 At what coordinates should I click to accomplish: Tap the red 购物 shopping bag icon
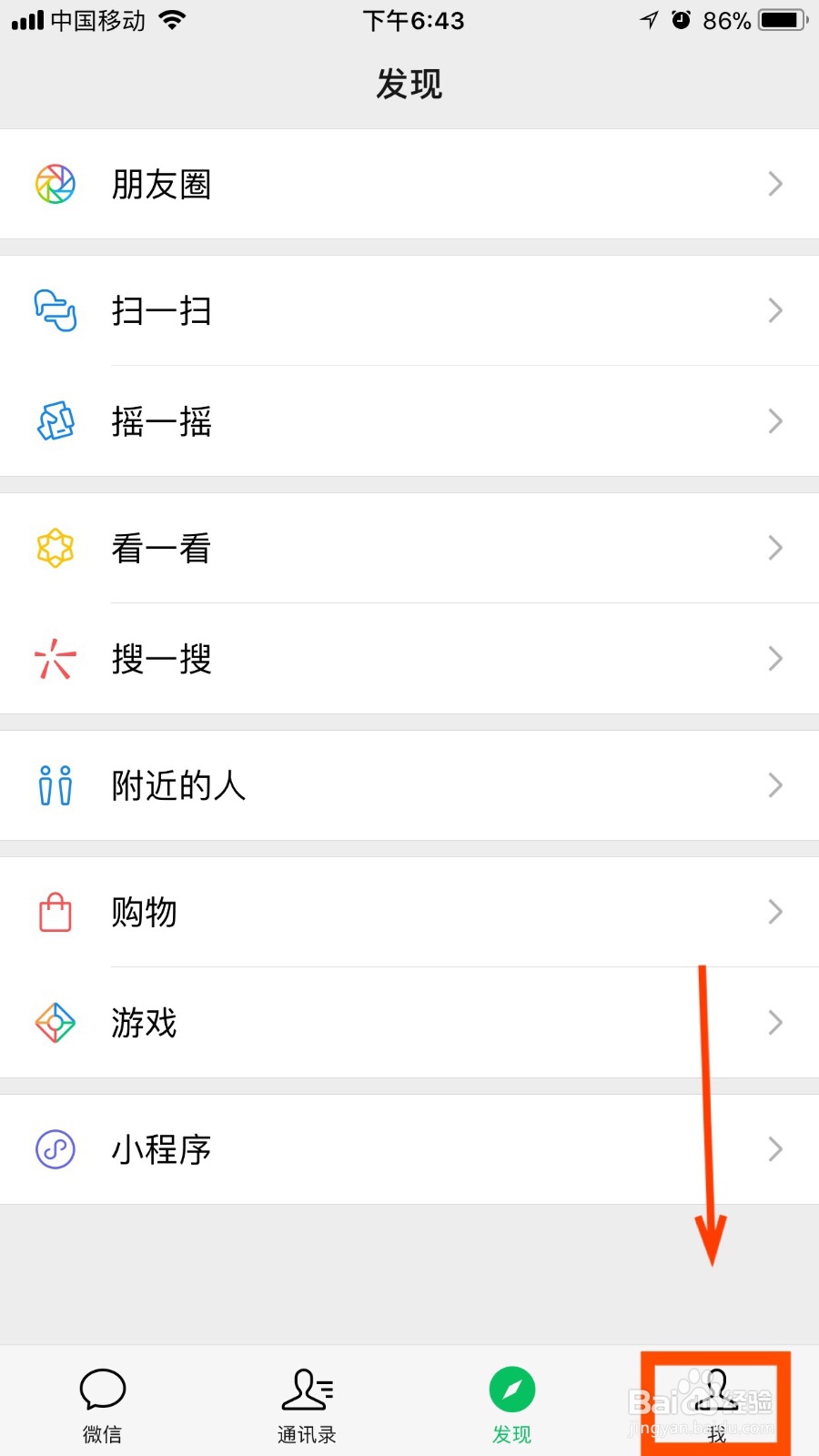(x=55, y=912)
